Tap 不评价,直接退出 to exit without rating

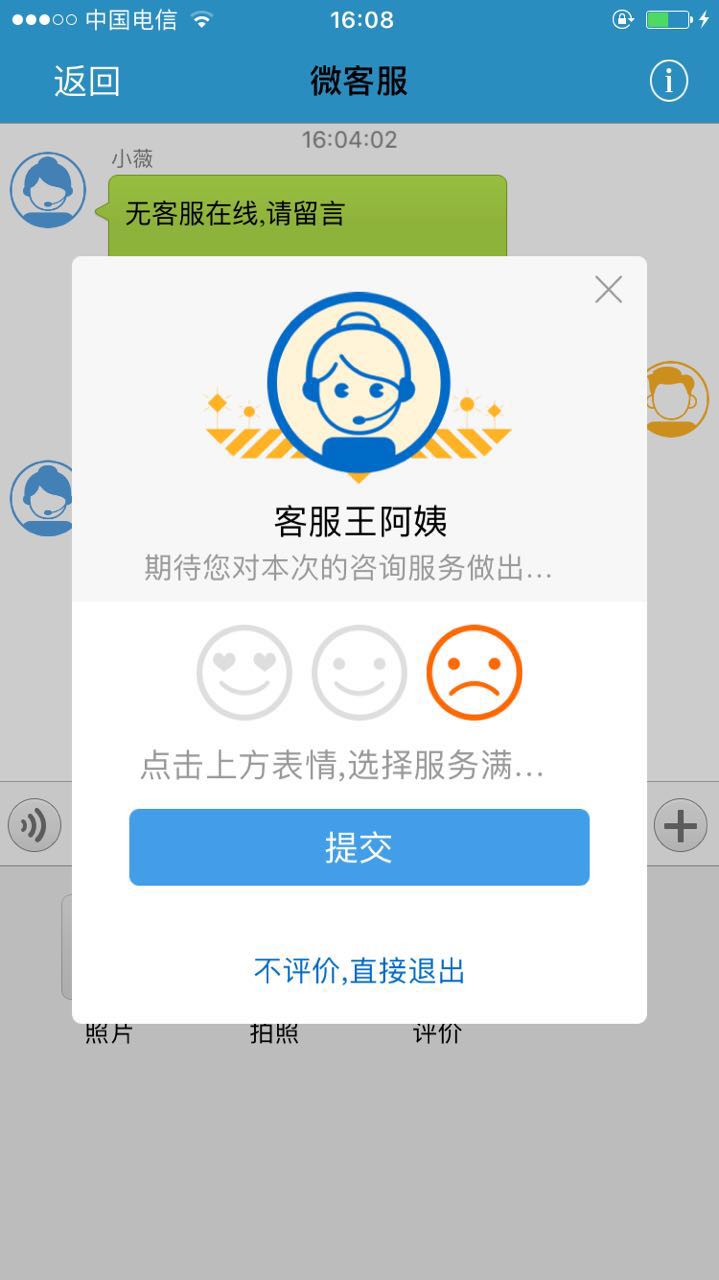click(x=359, y=970)
